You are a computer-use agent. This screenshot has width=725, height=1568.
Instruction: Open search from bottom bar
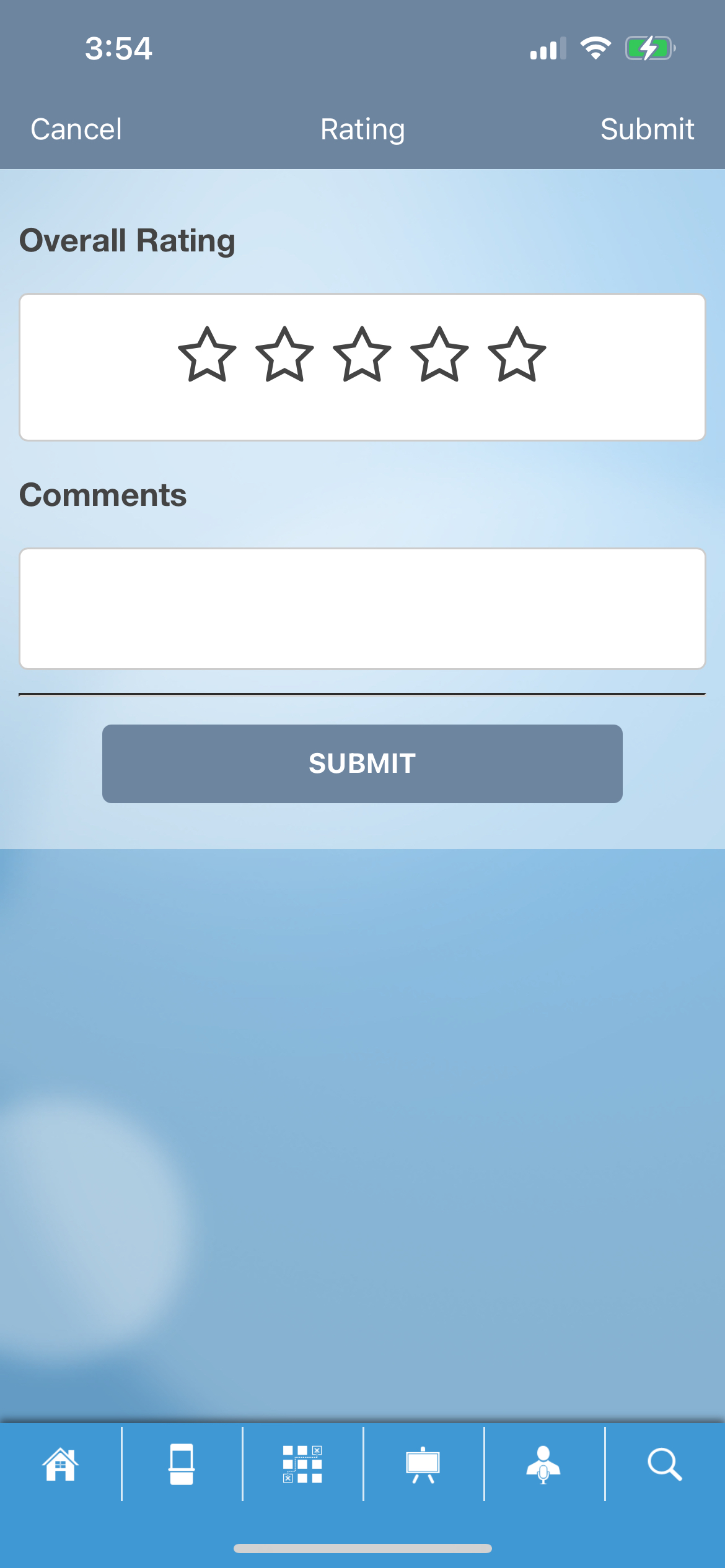(664, 1465)
